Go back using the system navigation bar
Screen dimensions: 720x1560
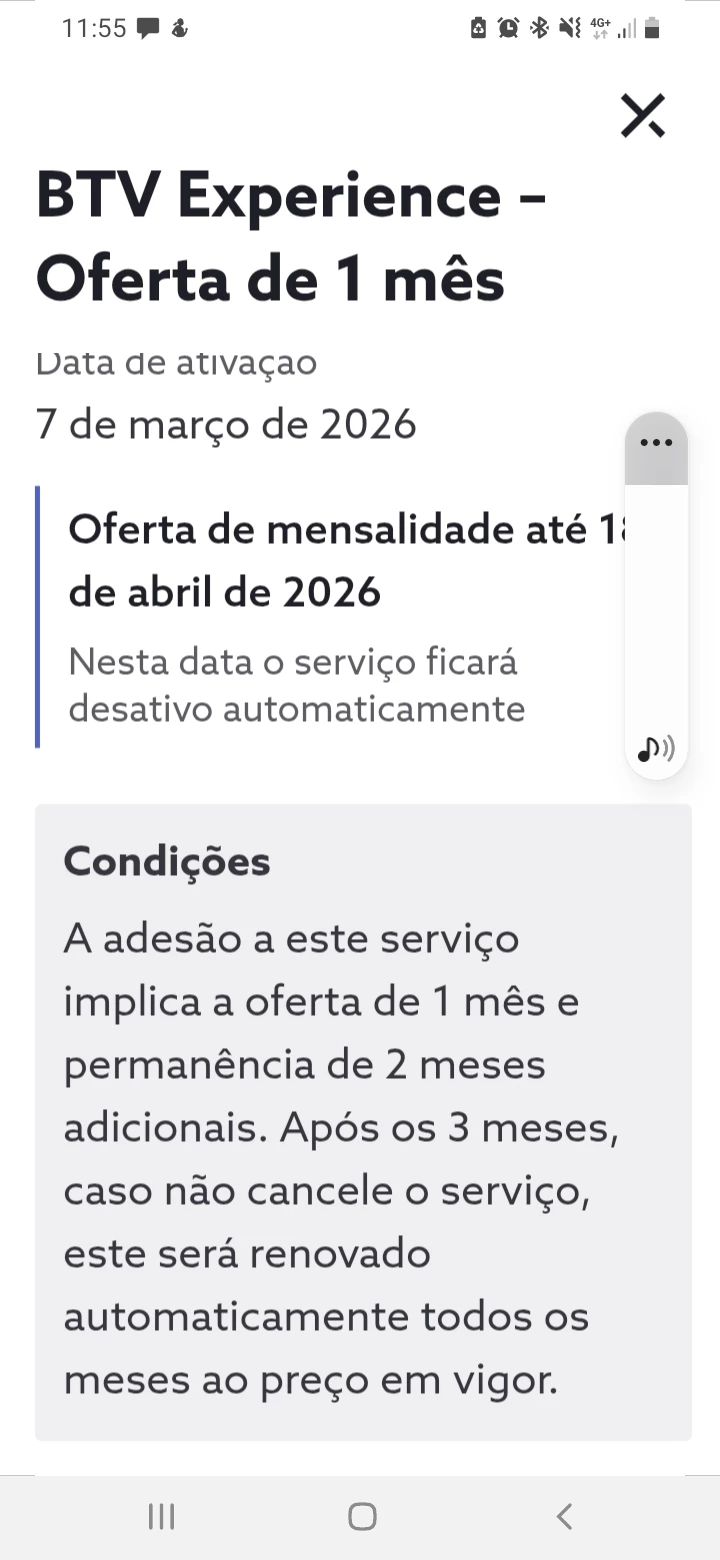[x=564, y=1516]
